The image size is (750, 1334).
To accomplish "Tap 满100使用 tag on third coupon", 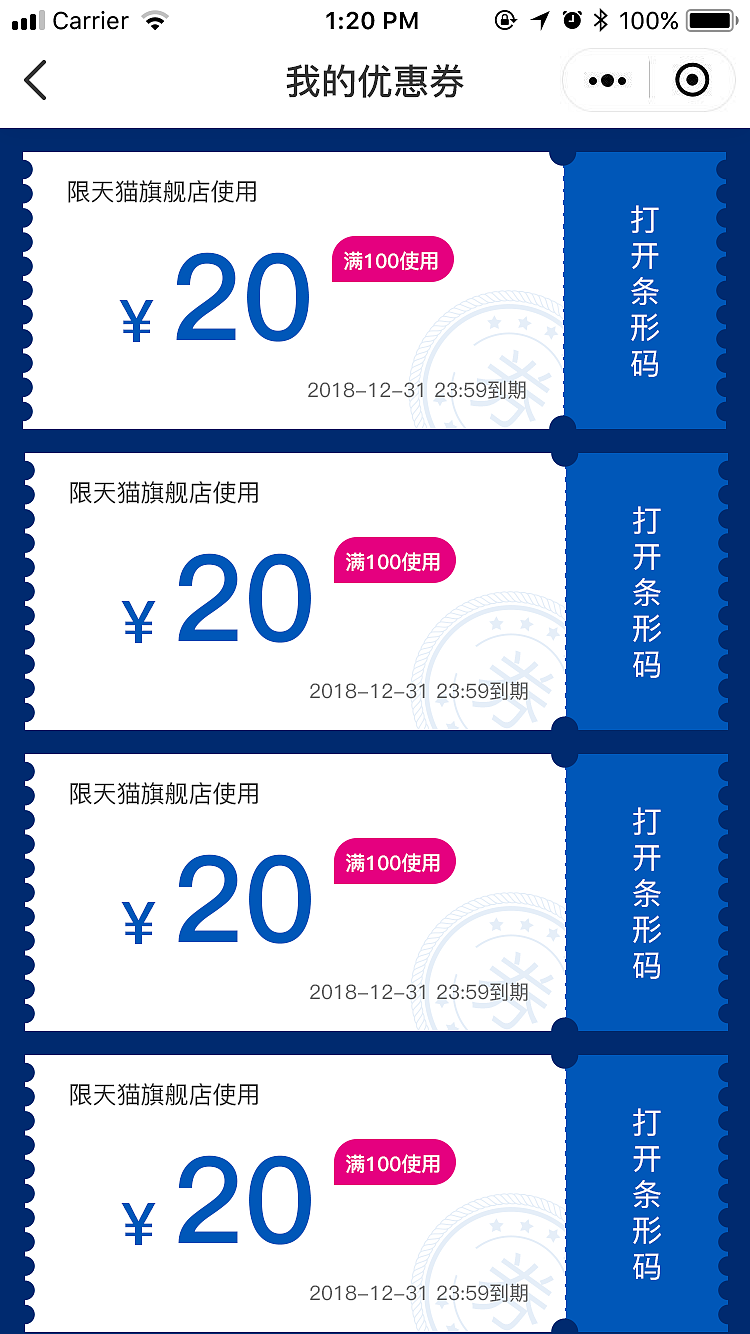I will [x=394, y=862].
